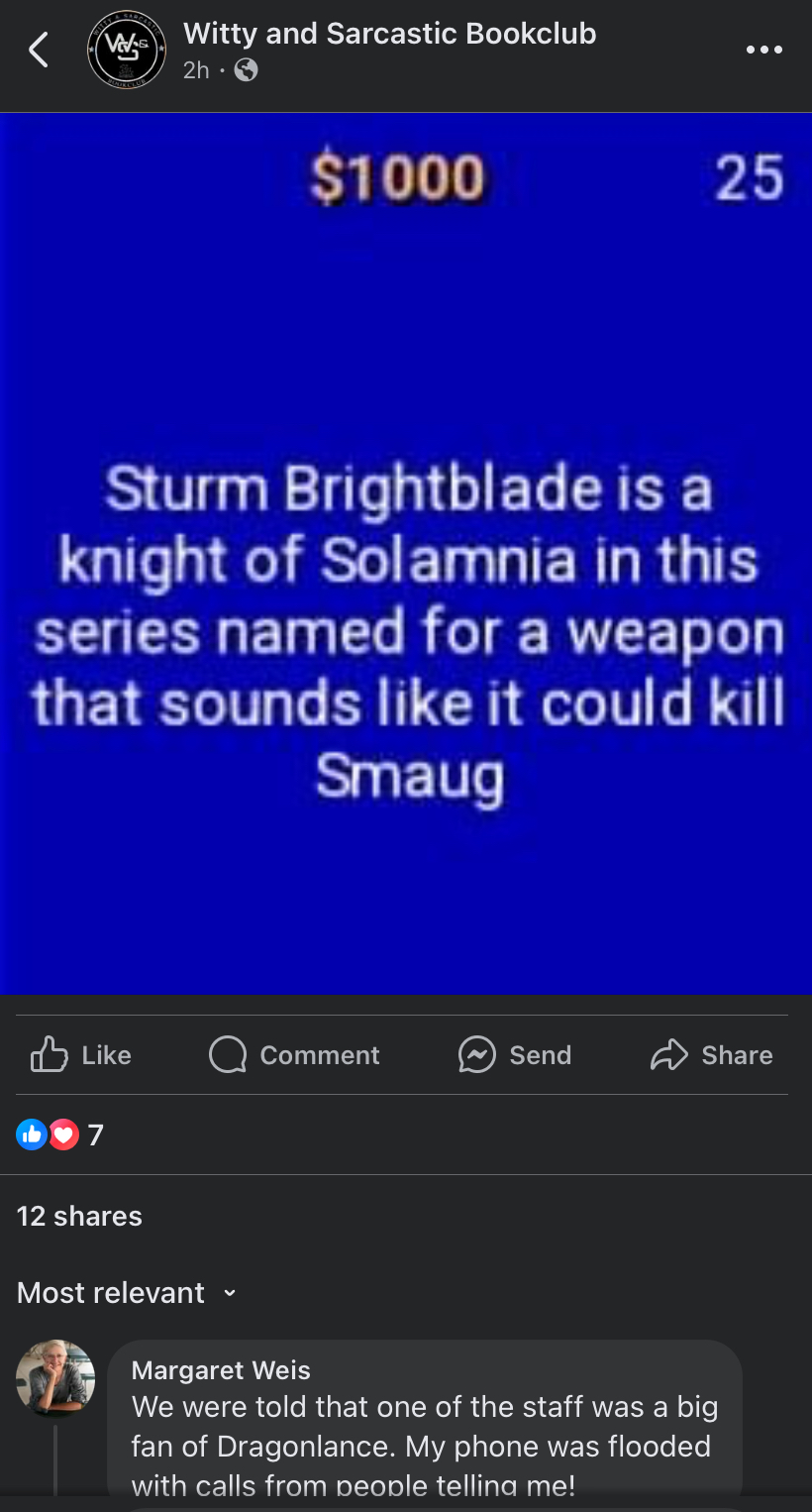Open Margaret Weis's profile from her comment
The image size is (812, 1512).
point(221,1370)
